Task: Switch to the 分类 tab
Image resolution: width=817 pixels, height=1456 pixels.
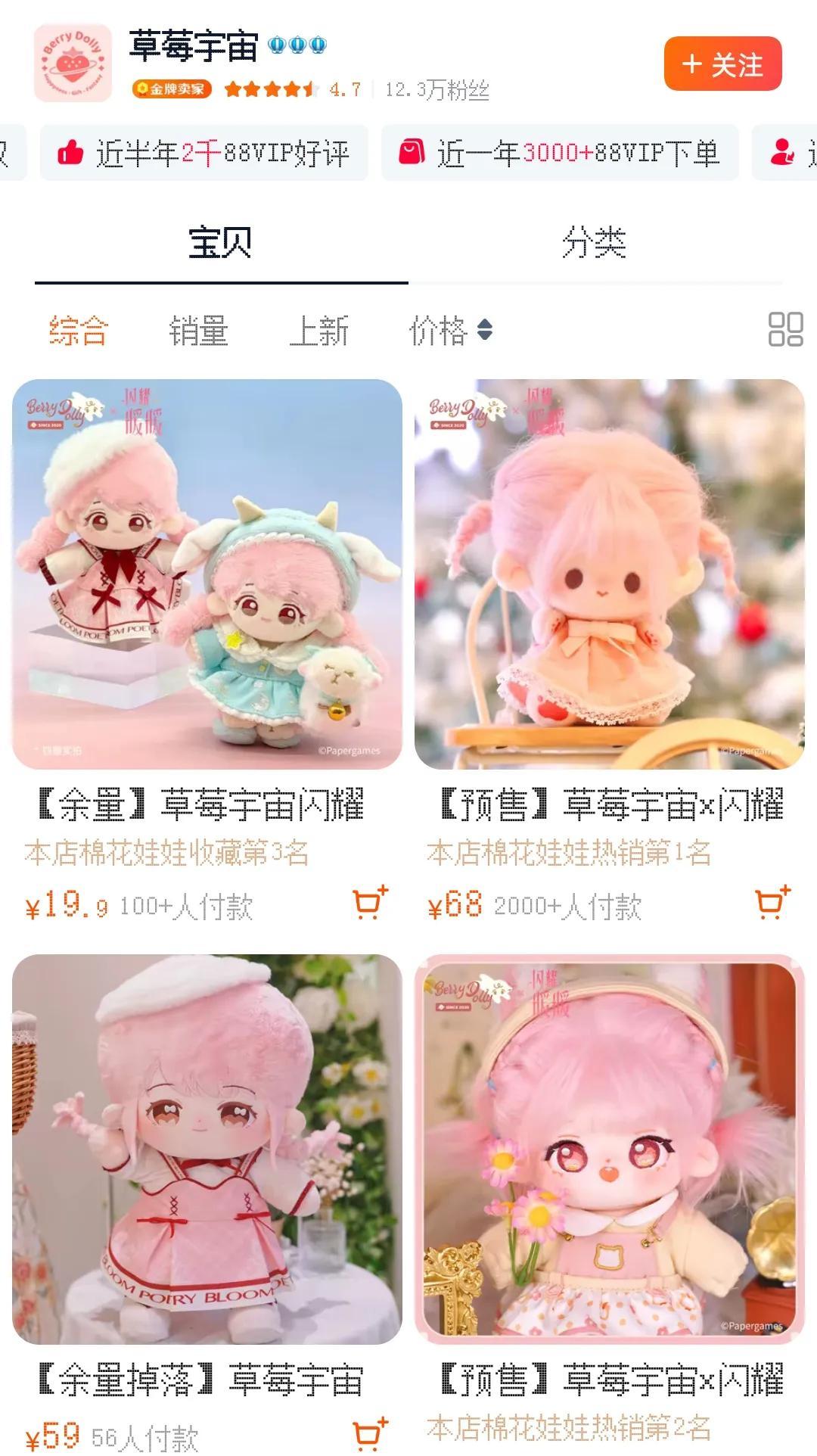Action: [x=594, y=243]
